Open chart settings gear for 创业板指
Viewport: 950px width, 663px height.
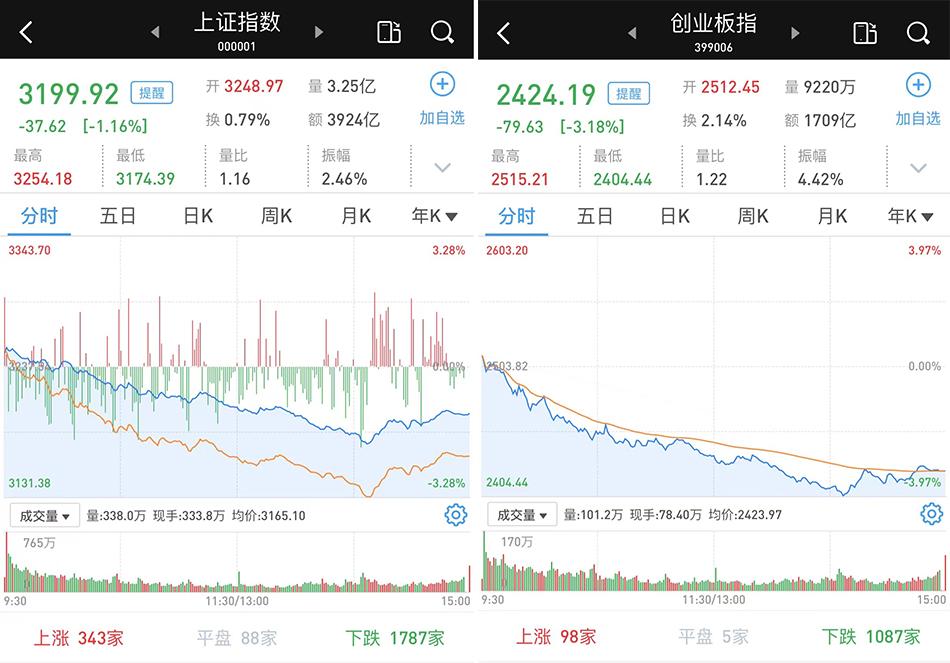(931, 515)
